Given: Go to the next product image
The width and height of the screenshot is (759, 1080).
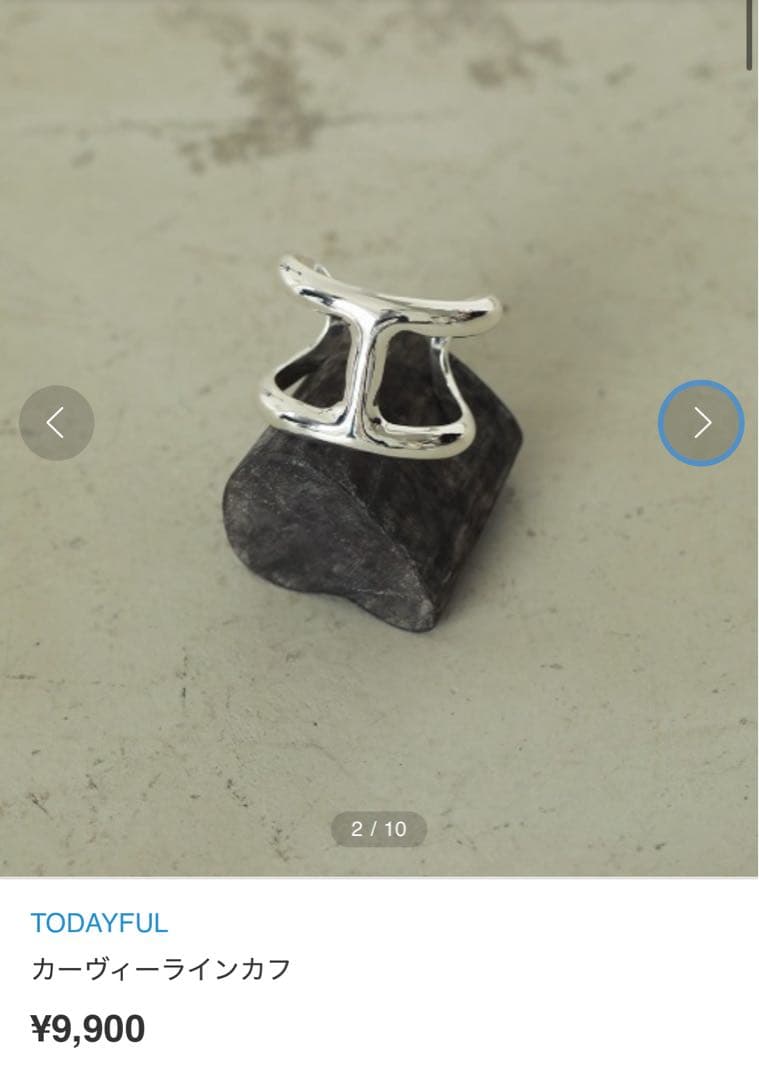Looking at the screenshot, I should (701, 423).
